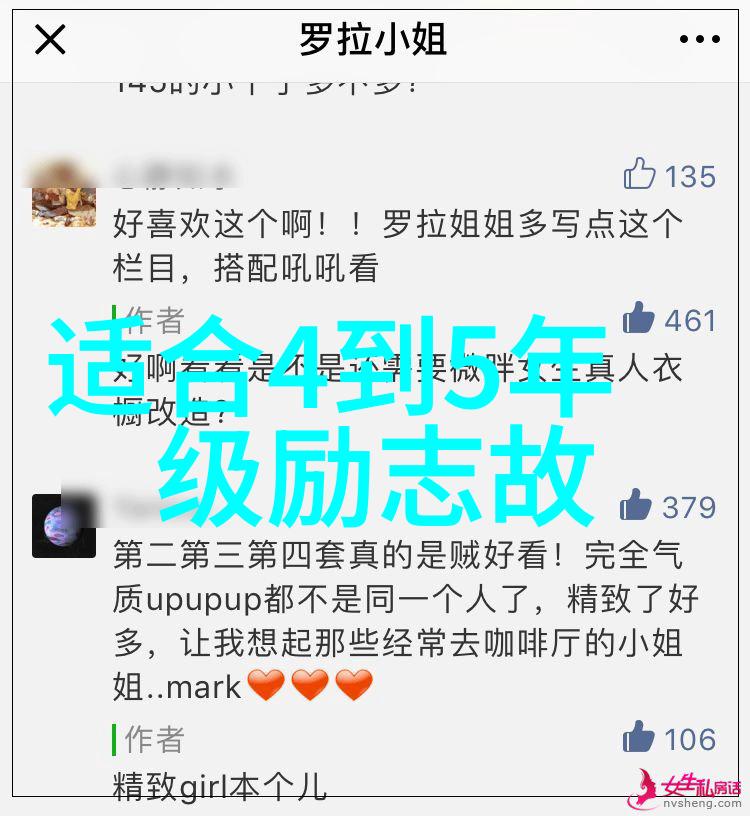
Task: Open the three-dot overflow menu
Action: point(699,40)
